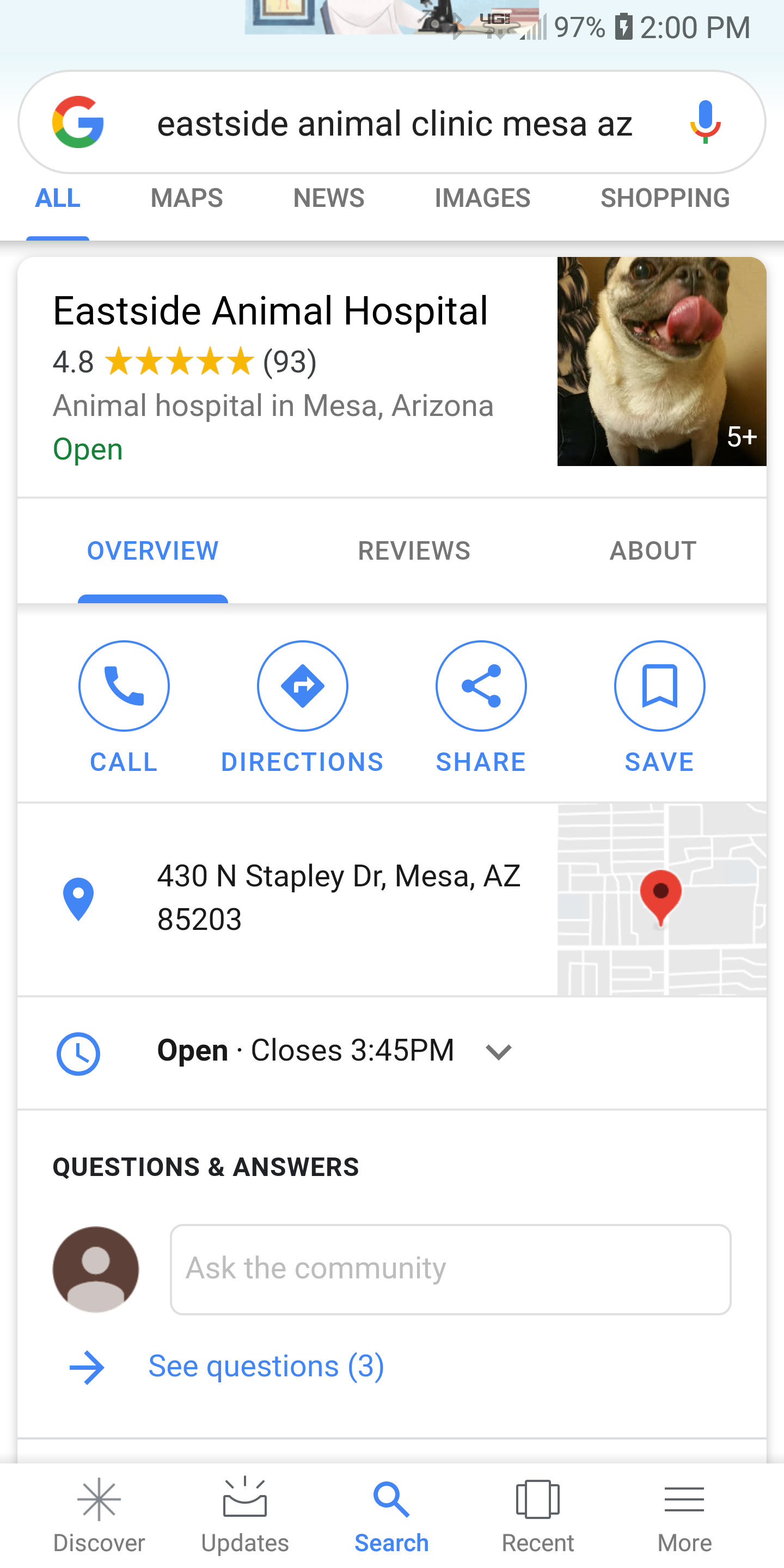Switch to the Shopping tab

[x=665, y=198]
